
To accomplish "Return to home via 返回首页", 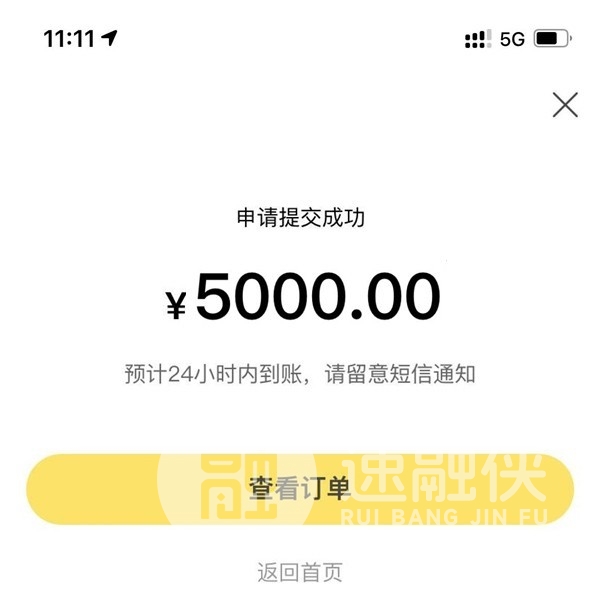I will click(300, 573).
